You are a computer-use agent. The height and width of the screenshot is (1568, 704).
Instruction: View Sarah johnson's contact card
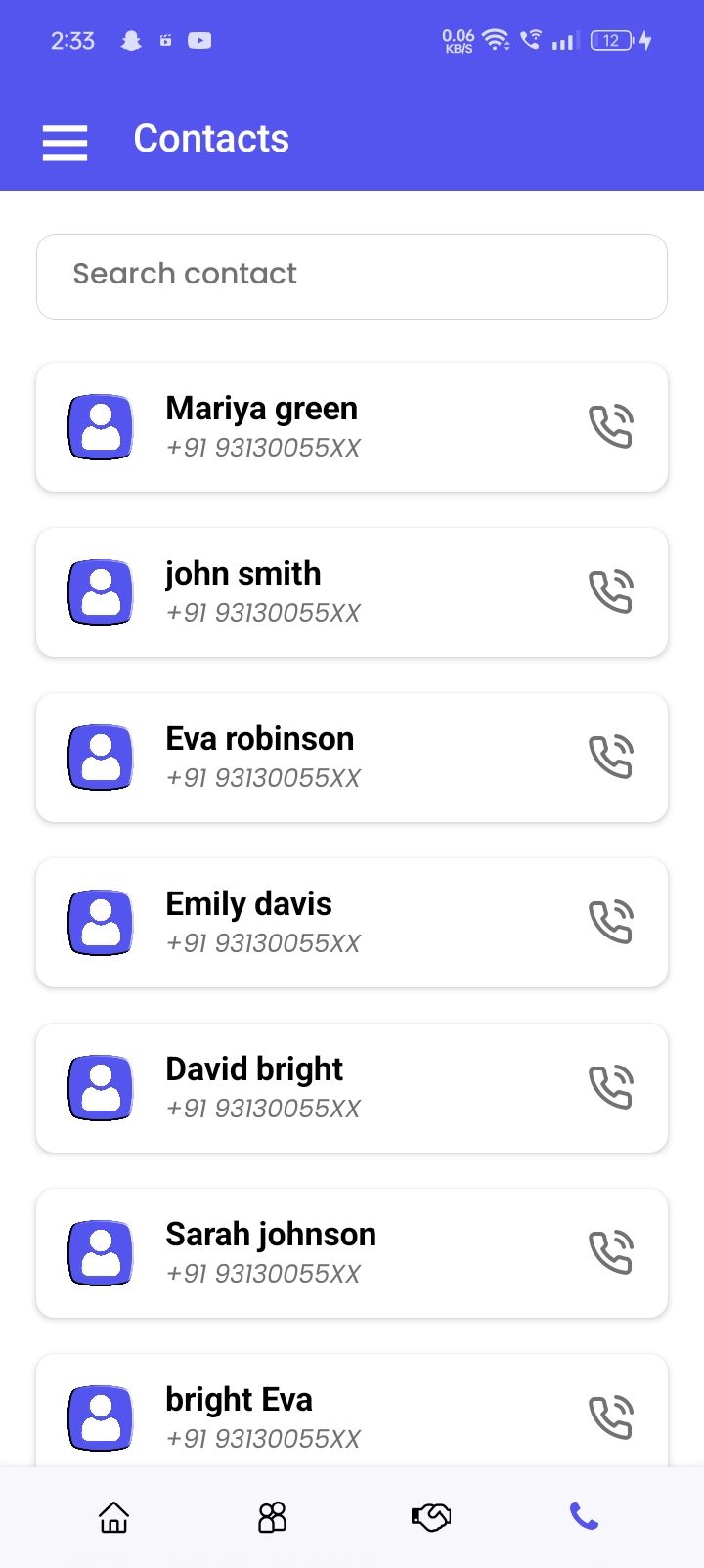[x=293, y=1253]
